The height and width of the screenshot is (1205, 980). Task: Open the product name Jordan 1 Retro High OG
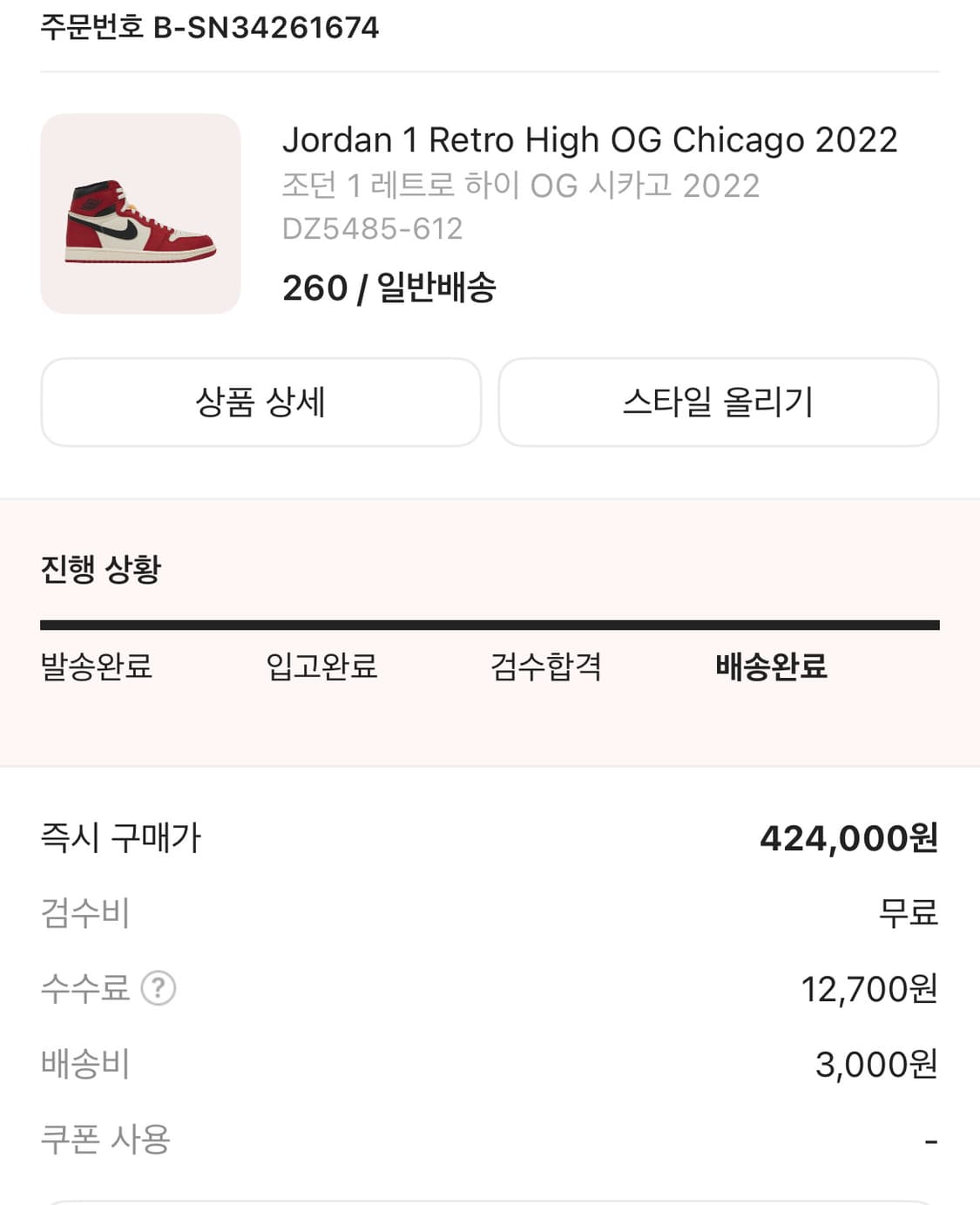coord(590,139)
